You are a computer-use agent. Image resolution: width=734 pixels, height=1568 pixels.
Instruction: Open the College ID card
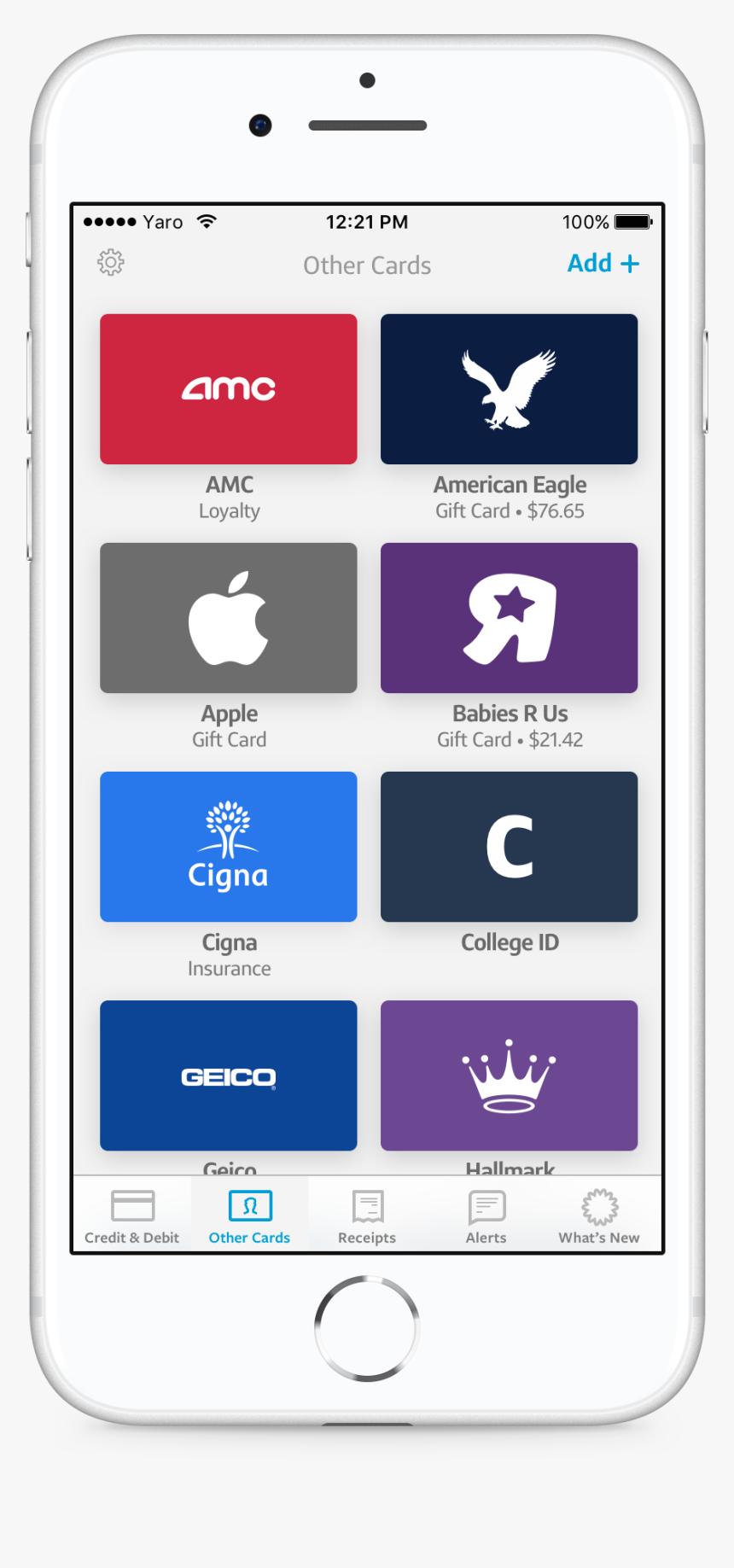509,846
